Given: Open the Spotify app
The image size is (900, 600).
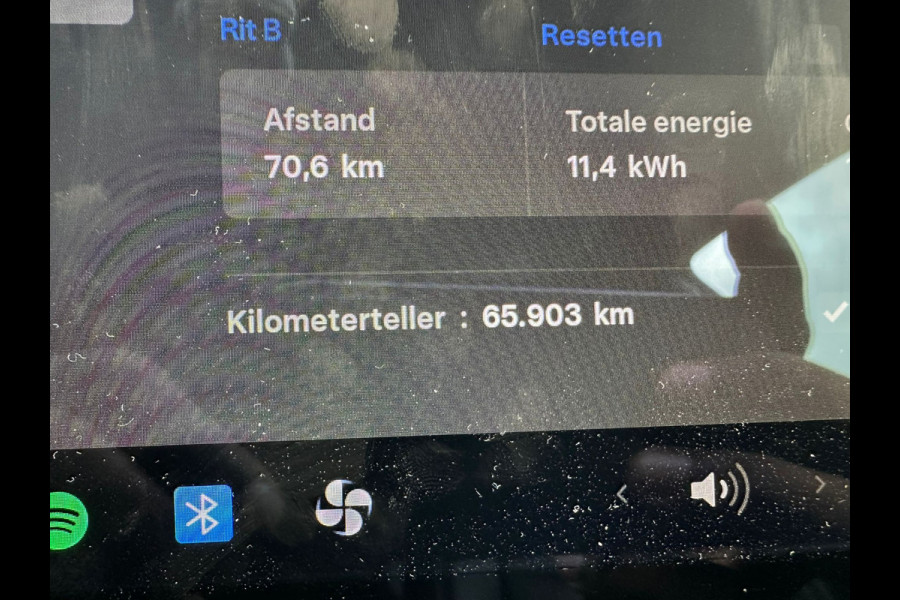Looking at the screenshot, I should [x=70, y=520].
